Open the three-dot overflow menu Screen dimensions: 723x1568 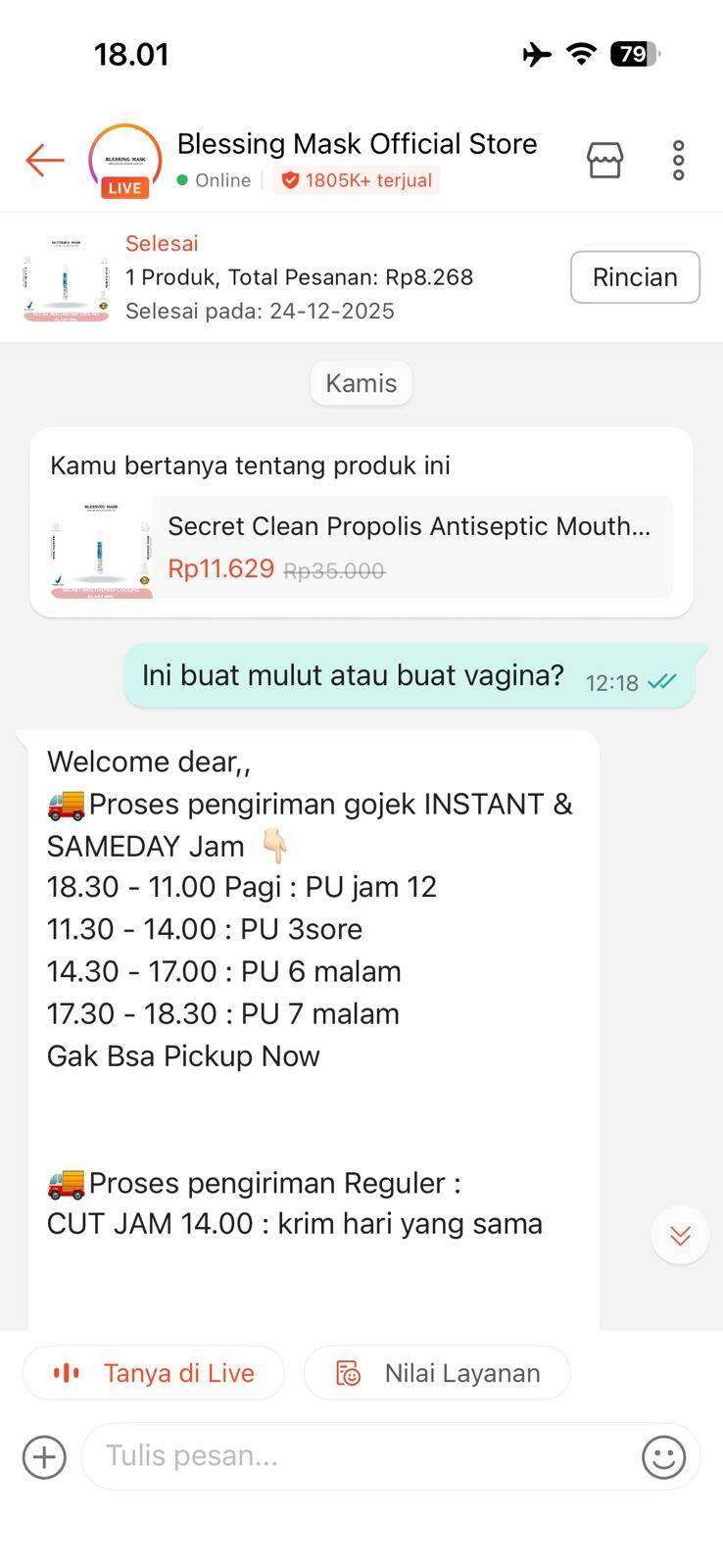(x=678, y=160)
